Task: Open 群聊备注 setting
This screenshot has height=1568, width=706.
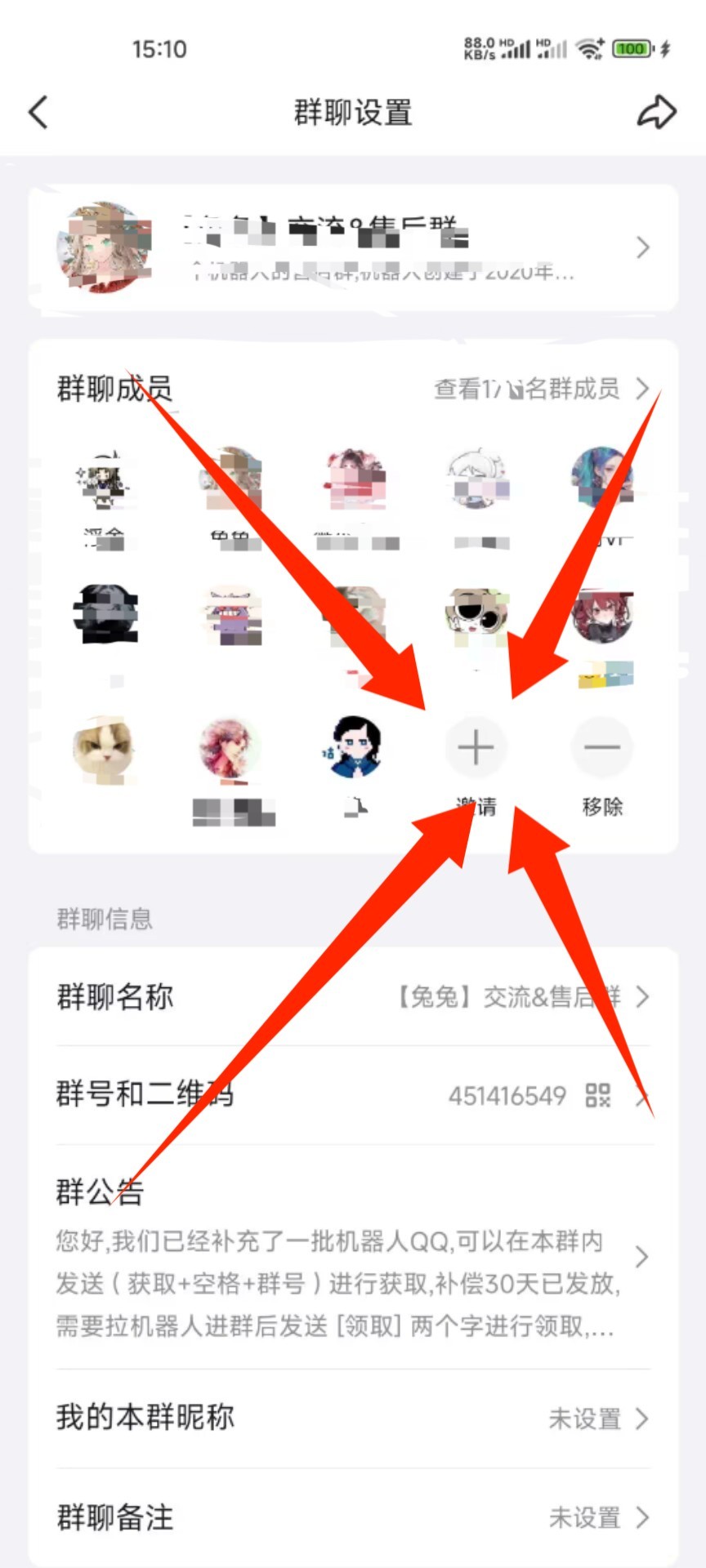Action: (x=353, y=1517)
